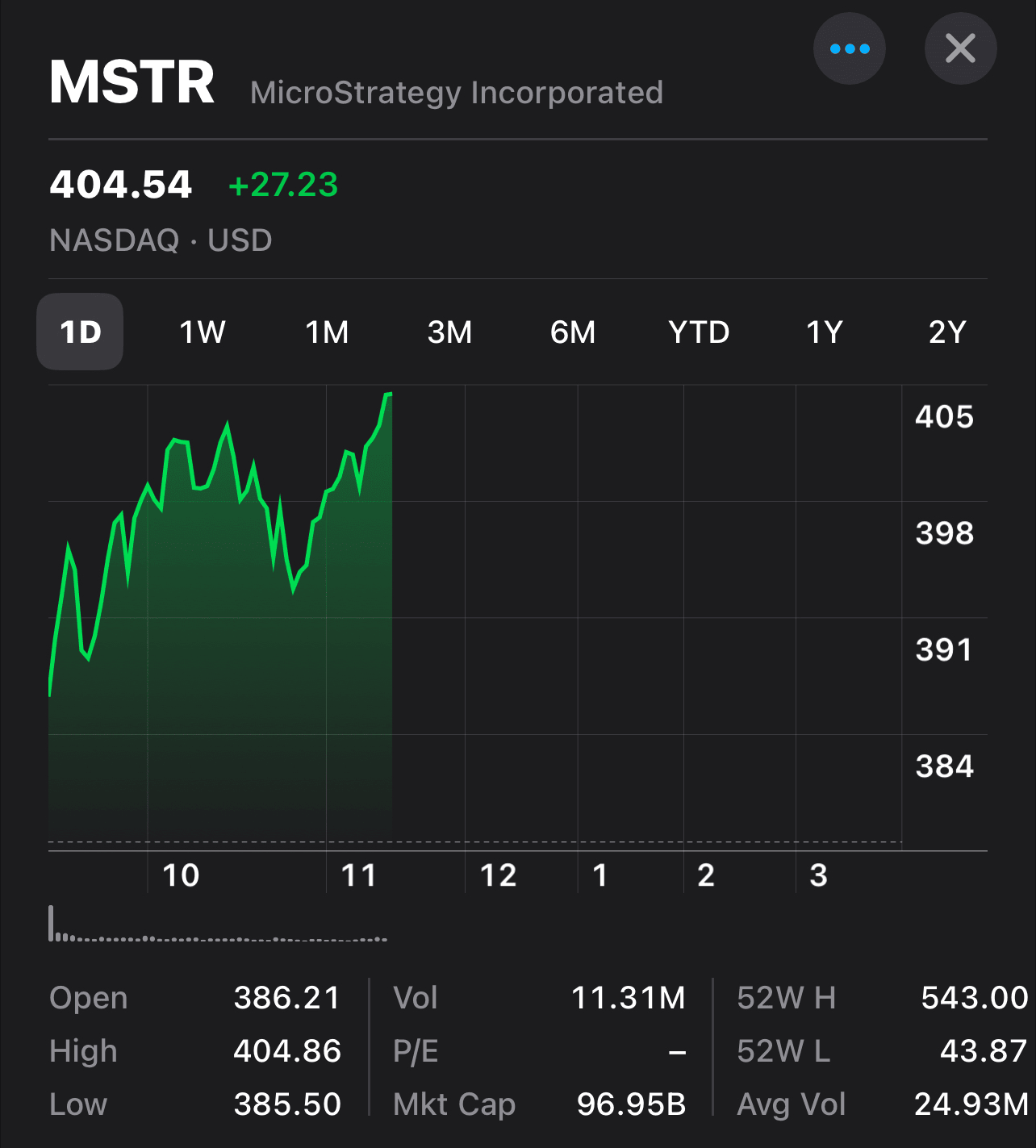The height and width of the screenshot is (1148, 1036).
Task: Close the MSTR stock detail view
Action: (x=960, y=49)
